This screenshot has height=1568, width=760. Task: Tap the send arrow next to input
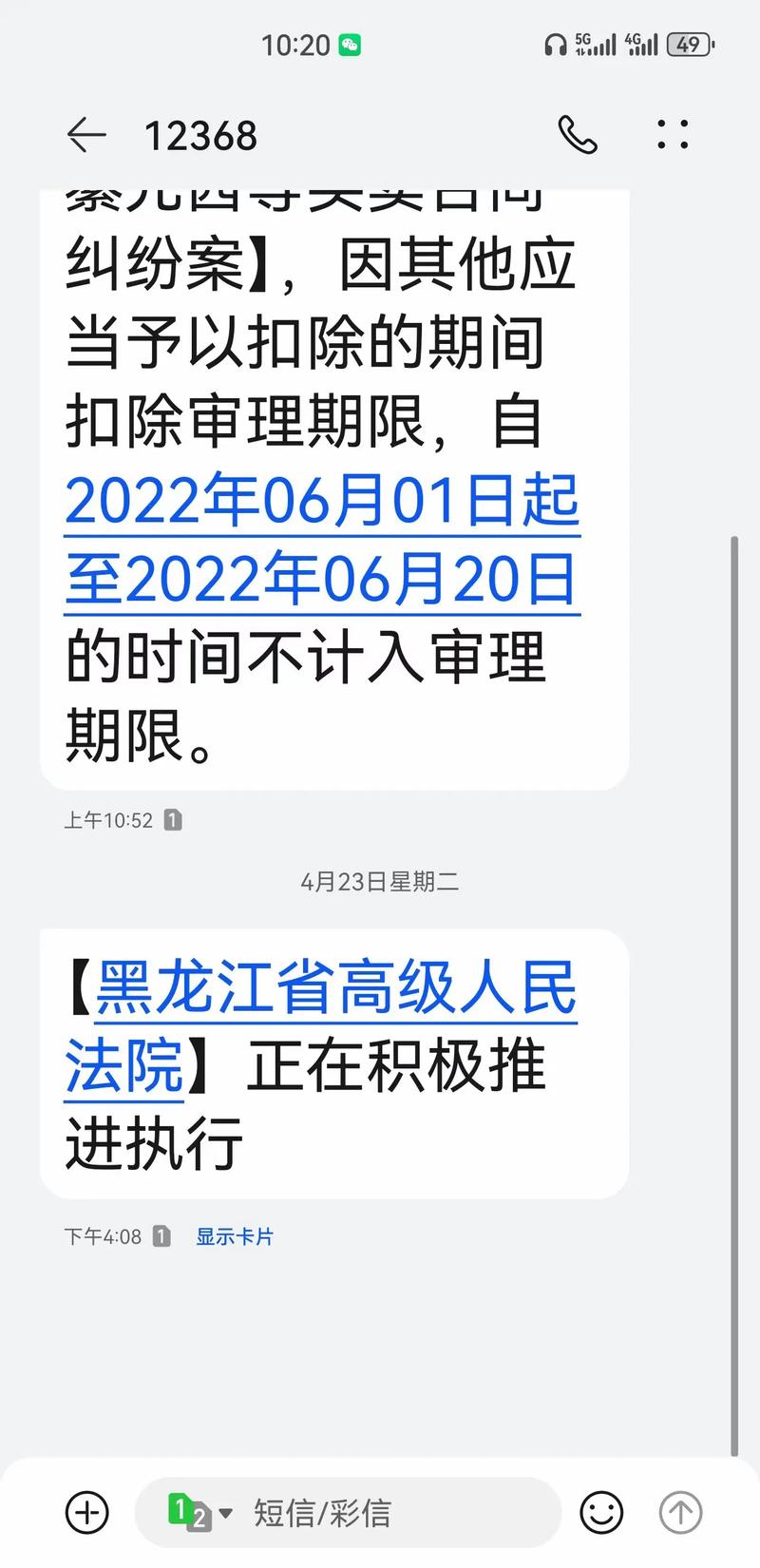coord(680,1512)
